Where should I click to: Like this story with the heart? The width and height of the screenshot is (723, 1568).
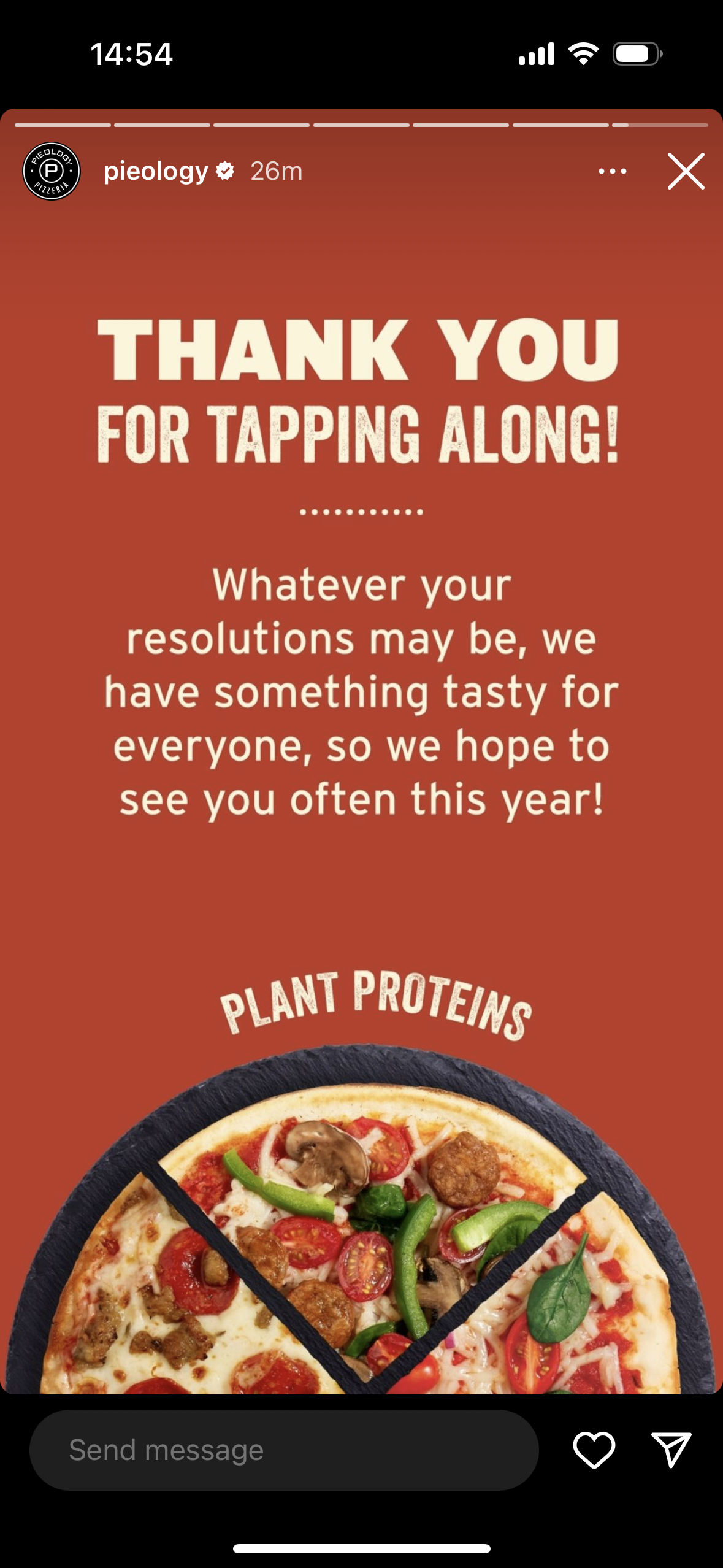tap(594, 1450)
